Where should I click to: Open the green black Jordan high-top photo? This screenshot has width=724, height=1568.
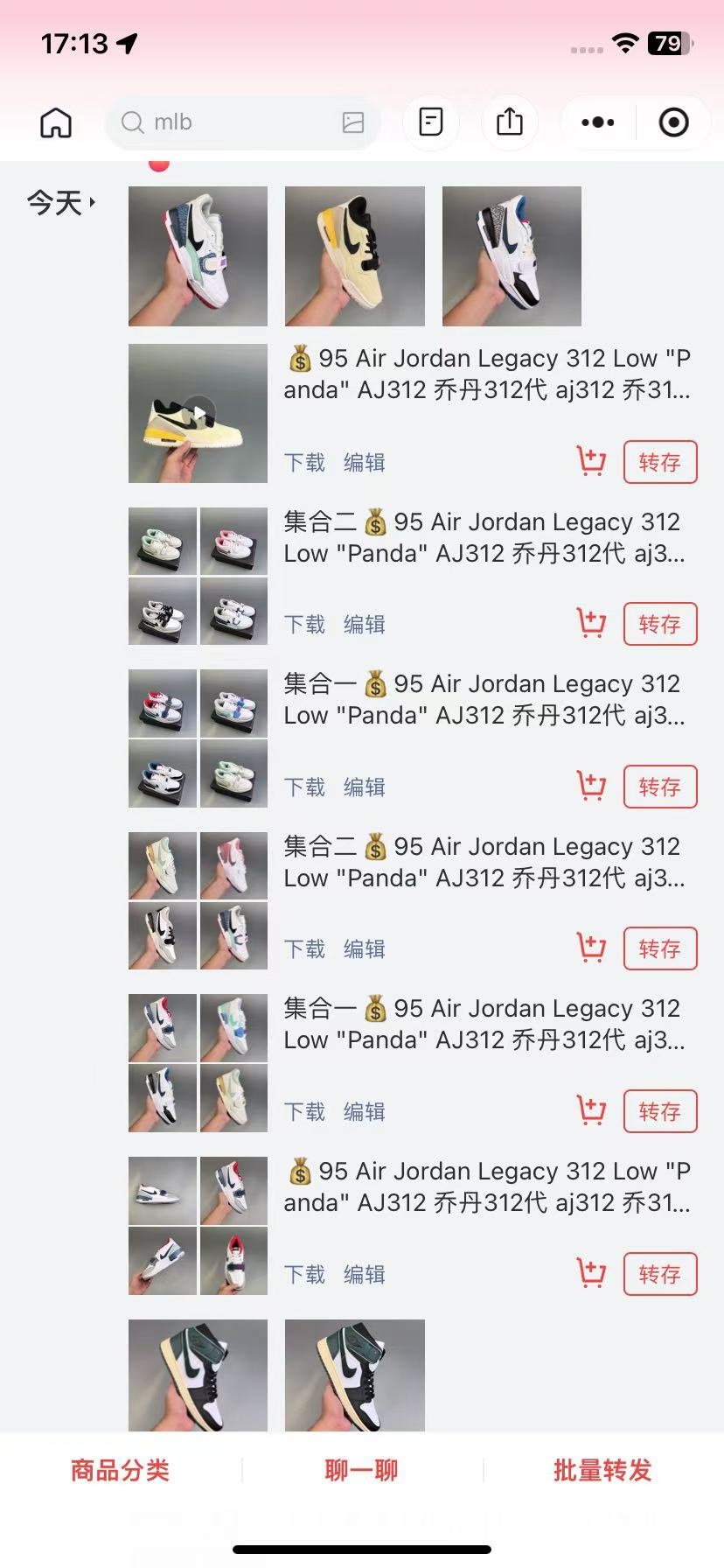[x=198, y=1375]
